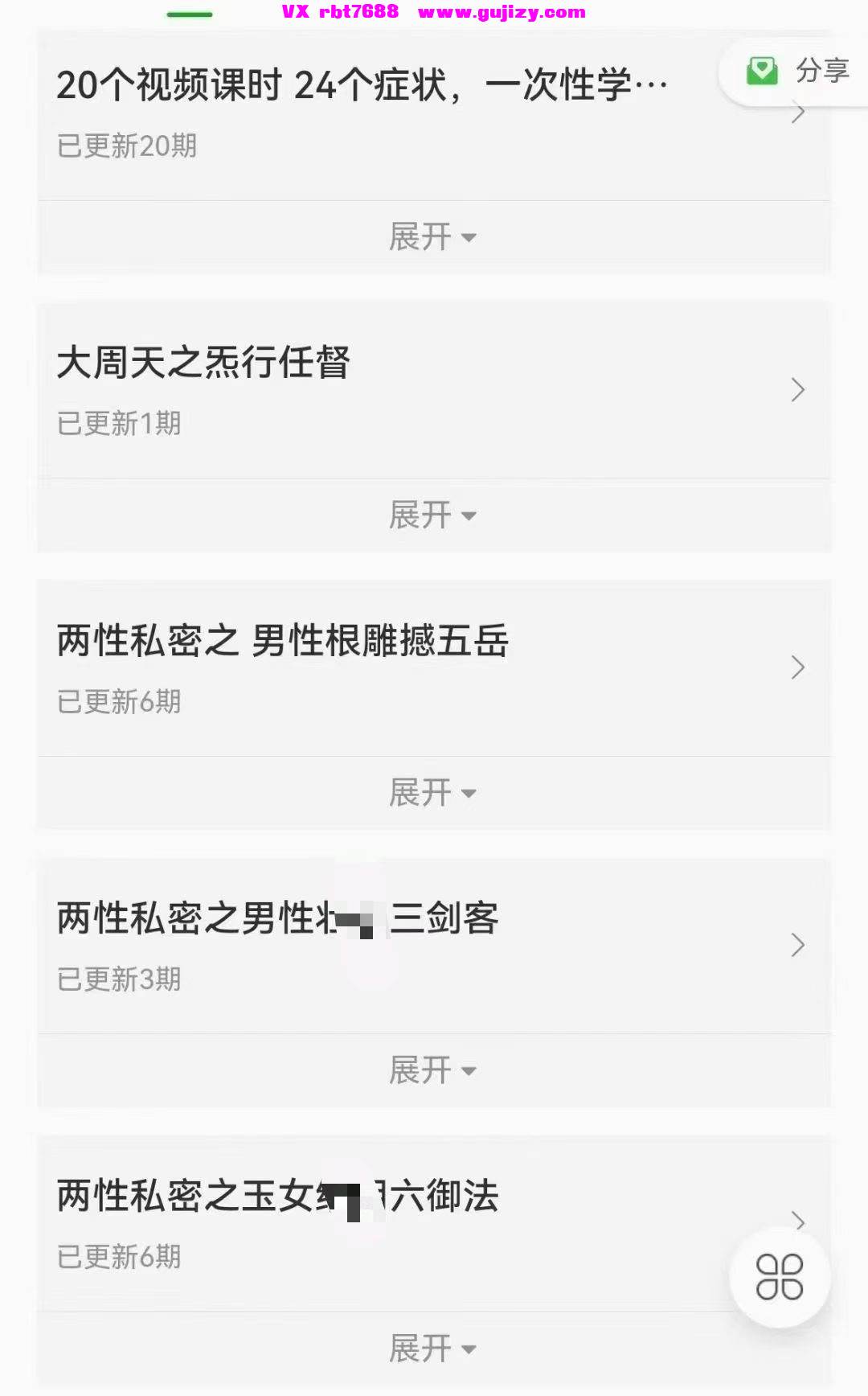This screenshot has width=868, height=1396.
Task: Expand episodes under 大周天之炁行任督
Action: (434, 515)
